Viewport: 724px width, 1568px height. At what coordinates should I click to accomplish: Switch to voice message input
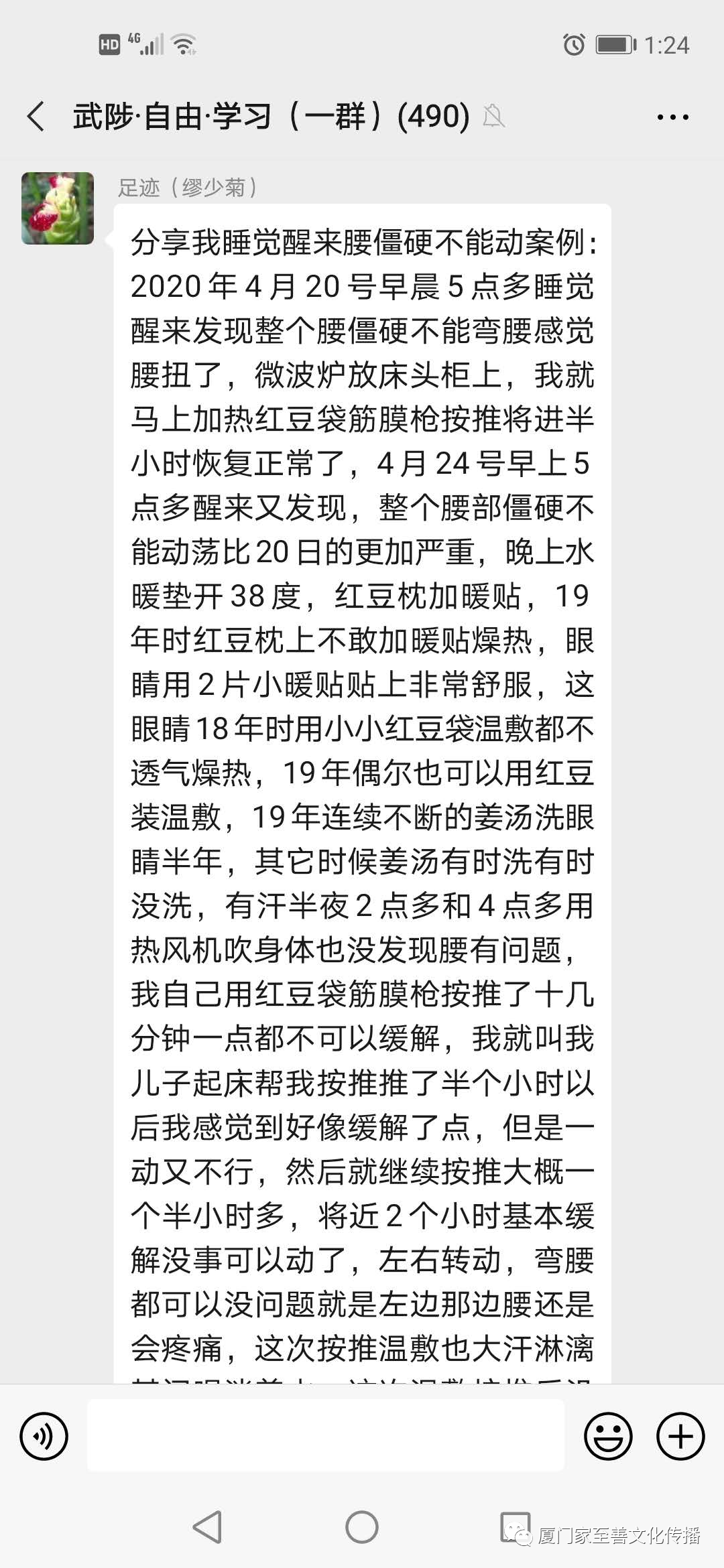point(44,1436)
